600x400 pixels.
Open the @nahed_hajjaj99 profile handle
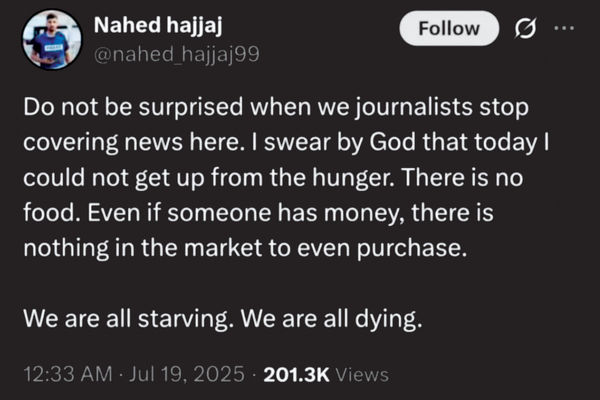point(176,54)
